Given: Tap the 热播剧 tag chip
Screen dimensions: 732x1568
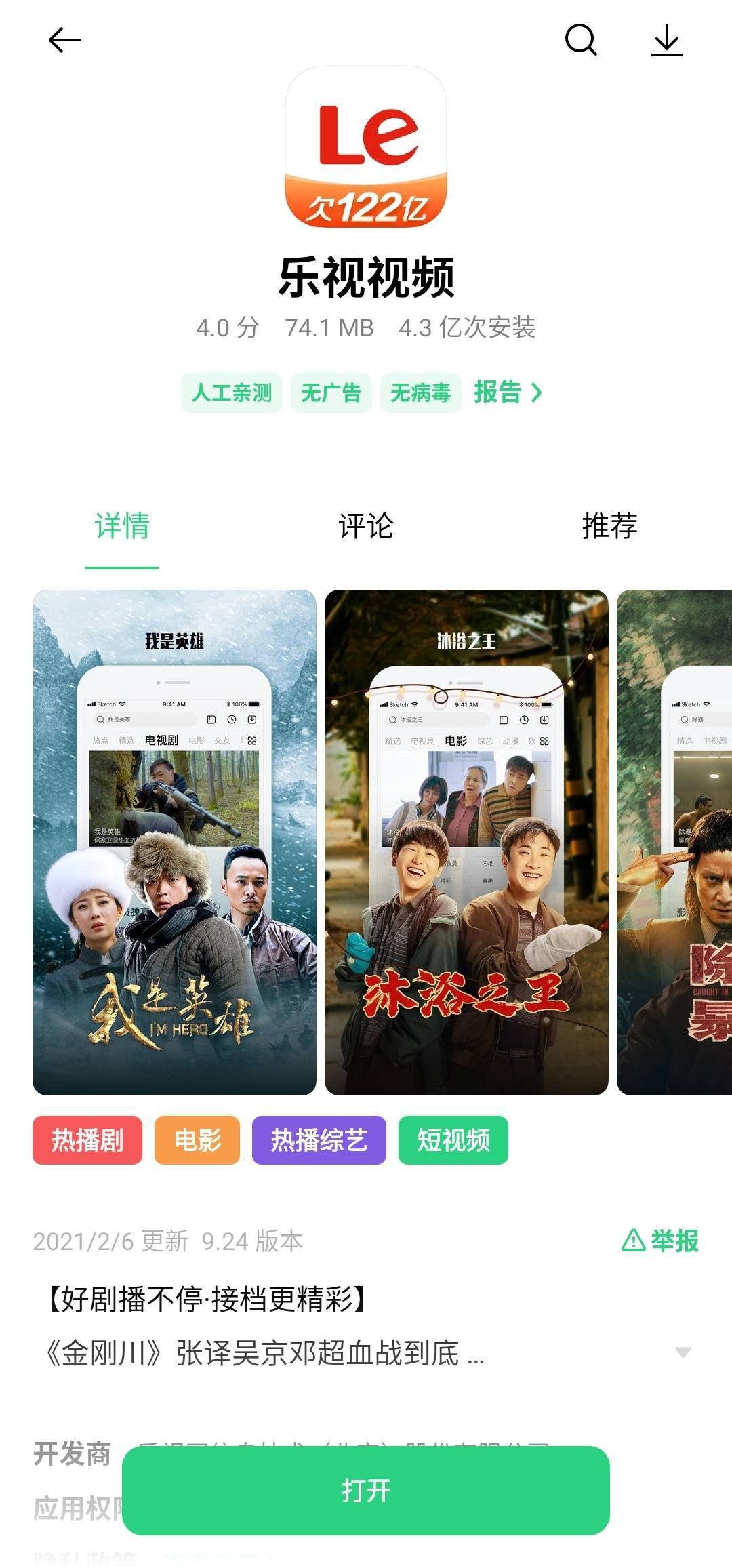Looking at the screenshot, I should 87,1140.
